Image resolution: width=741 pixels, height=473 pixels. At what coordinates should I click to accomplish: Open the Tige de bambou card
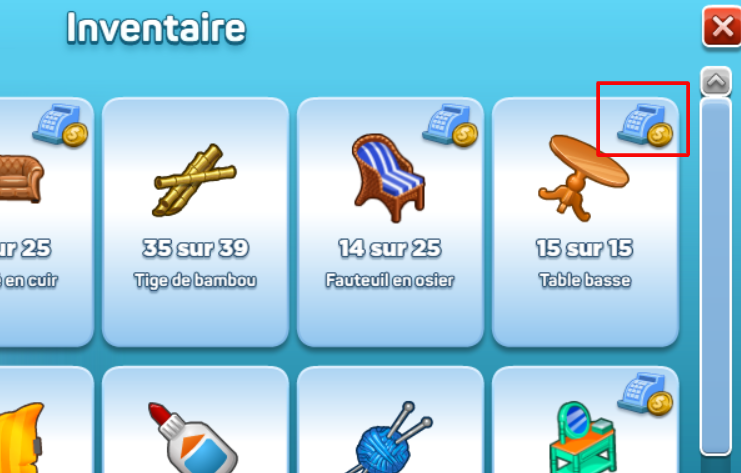coord(195,220)
